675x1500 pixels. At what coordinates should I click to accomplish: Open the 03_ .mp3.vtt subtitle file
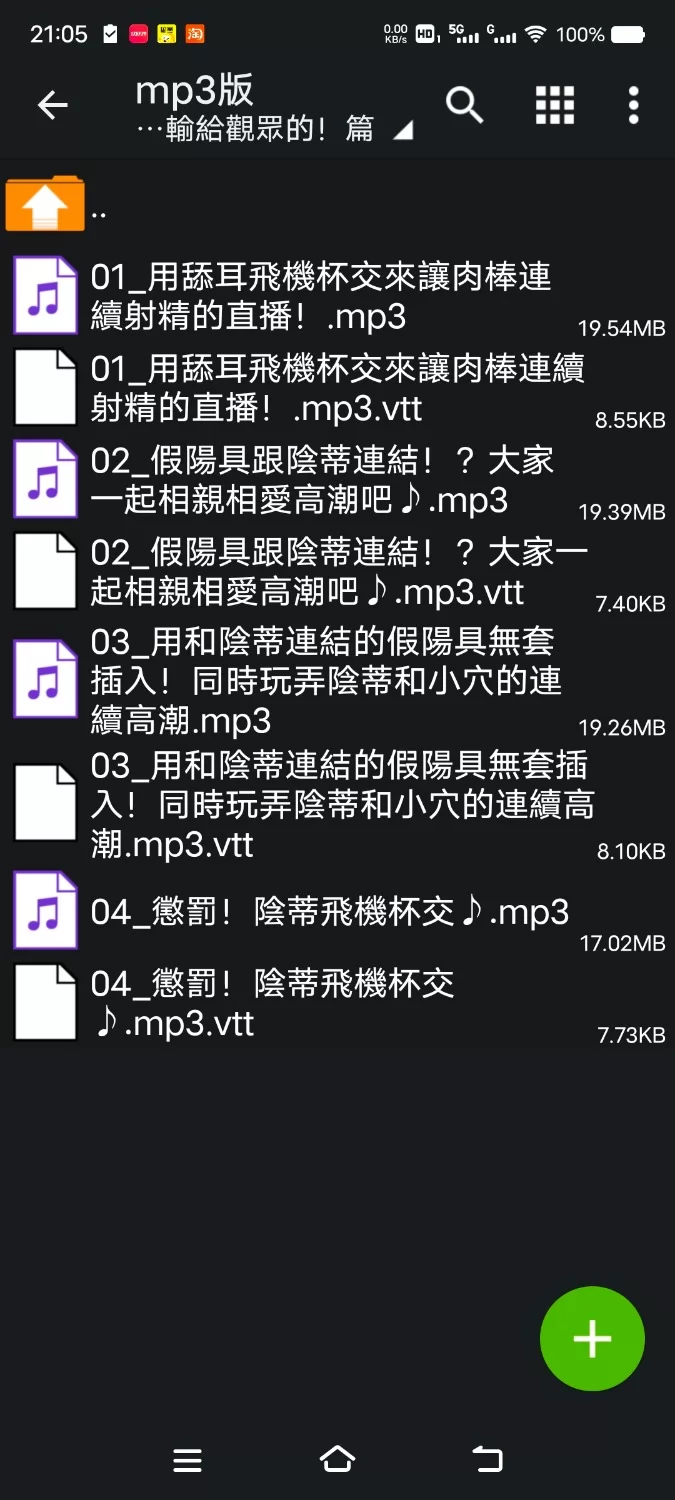coord(320,804)
